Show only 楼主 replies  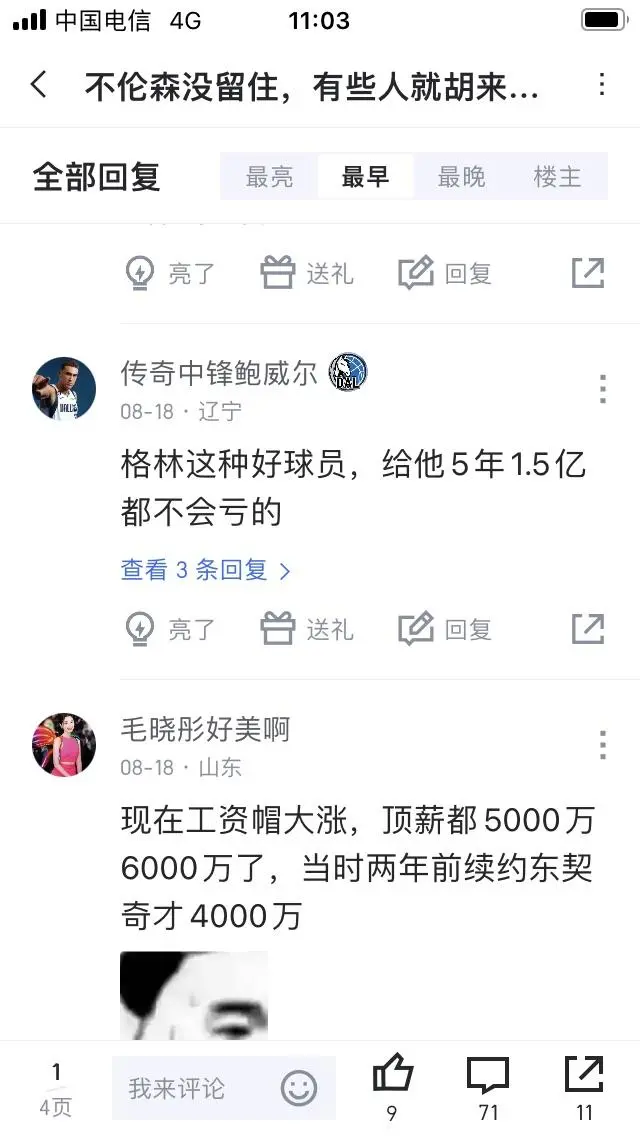click(x=557, y=177)
